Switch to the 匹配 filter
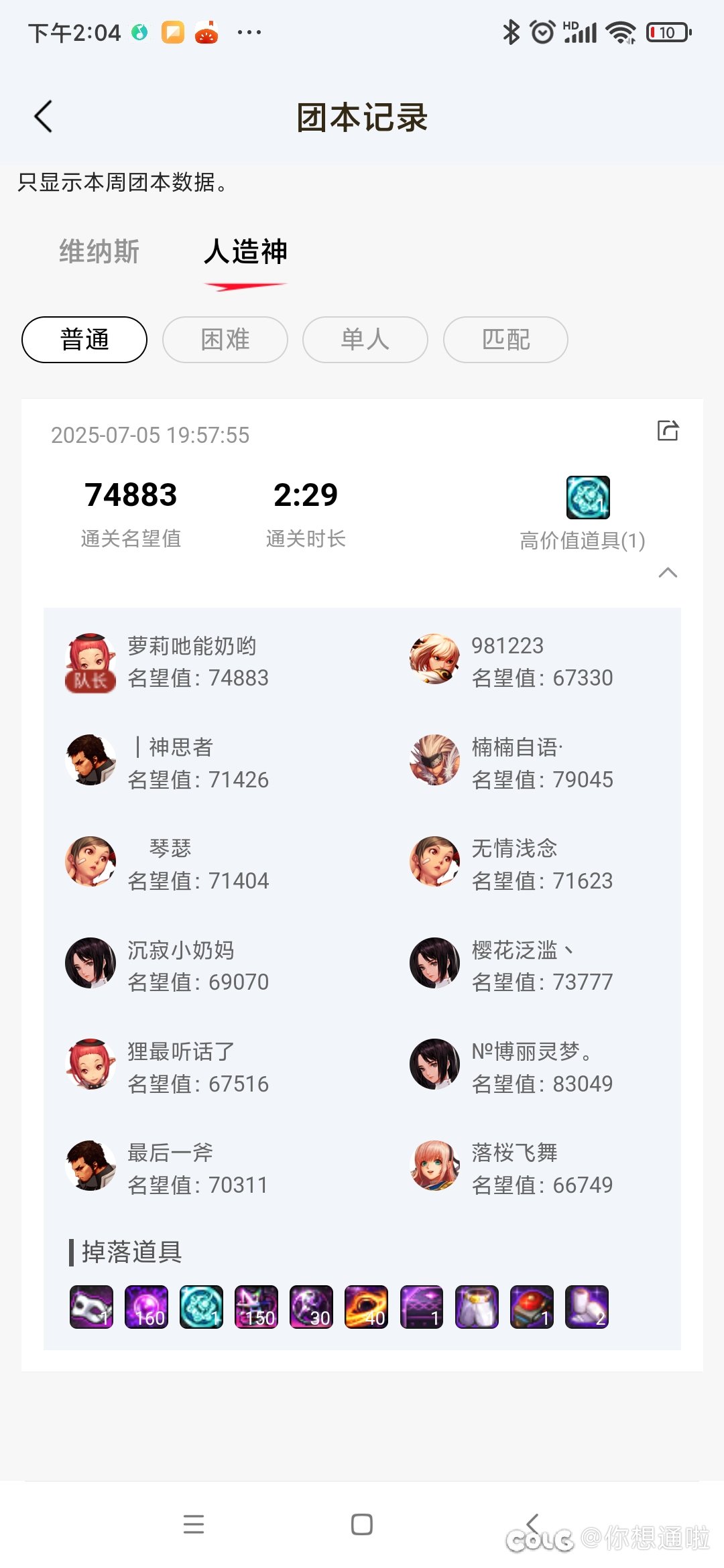Viewport: 724px width, 1568px height. 505,340
